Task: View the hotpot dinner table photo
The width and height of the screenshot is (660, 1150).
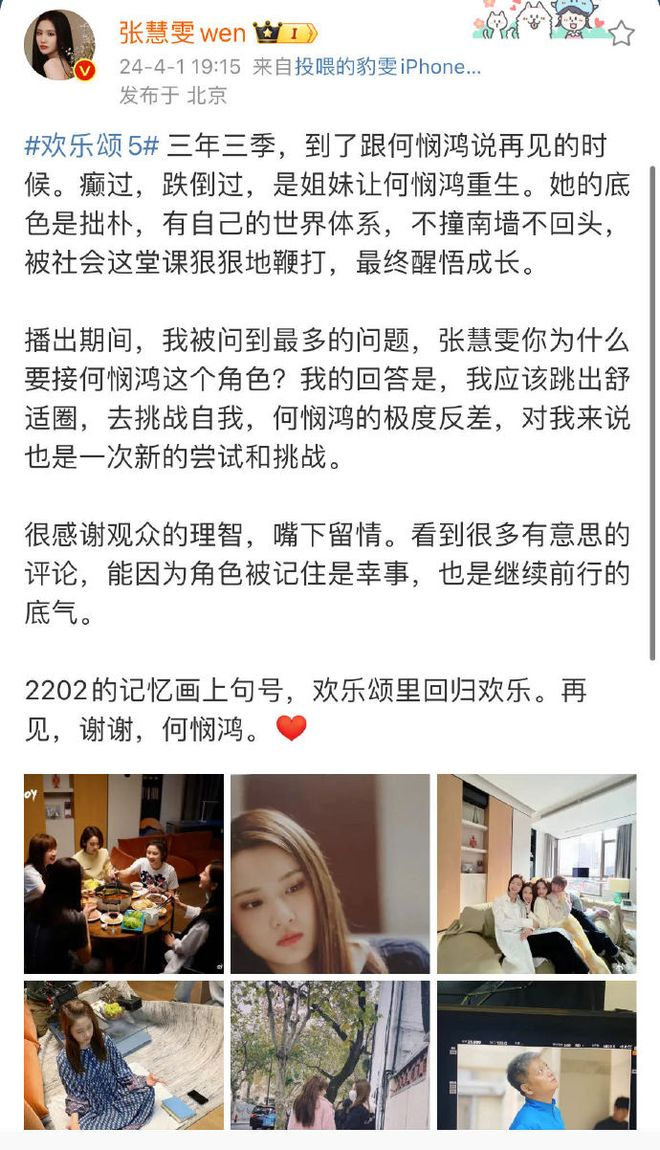Action: (x=123, y=873)
